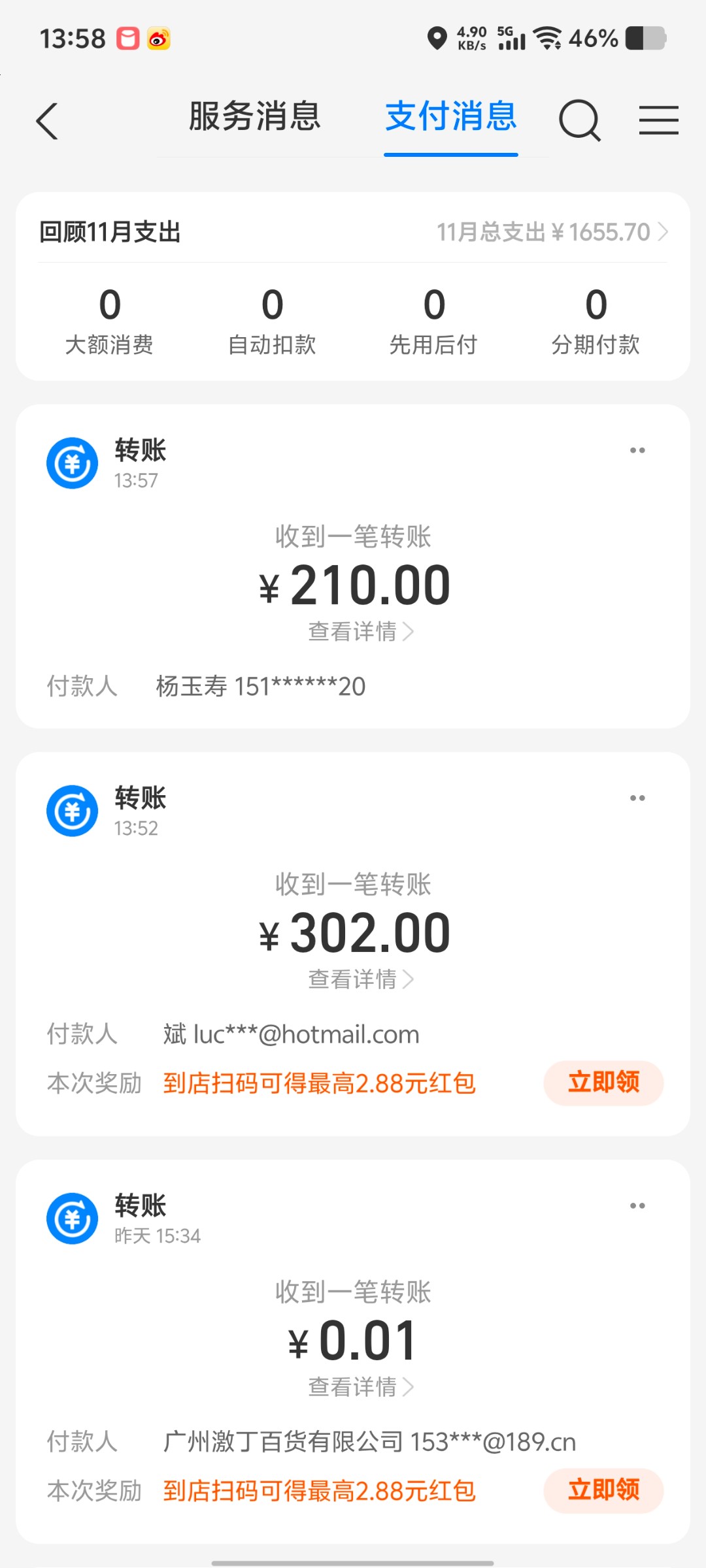Image resolution: width=706 pixels, height=1568 pixels.
Task: Claim 立即领 reward on the ¥302.00 transfer
Action: tap(603, 1083)
